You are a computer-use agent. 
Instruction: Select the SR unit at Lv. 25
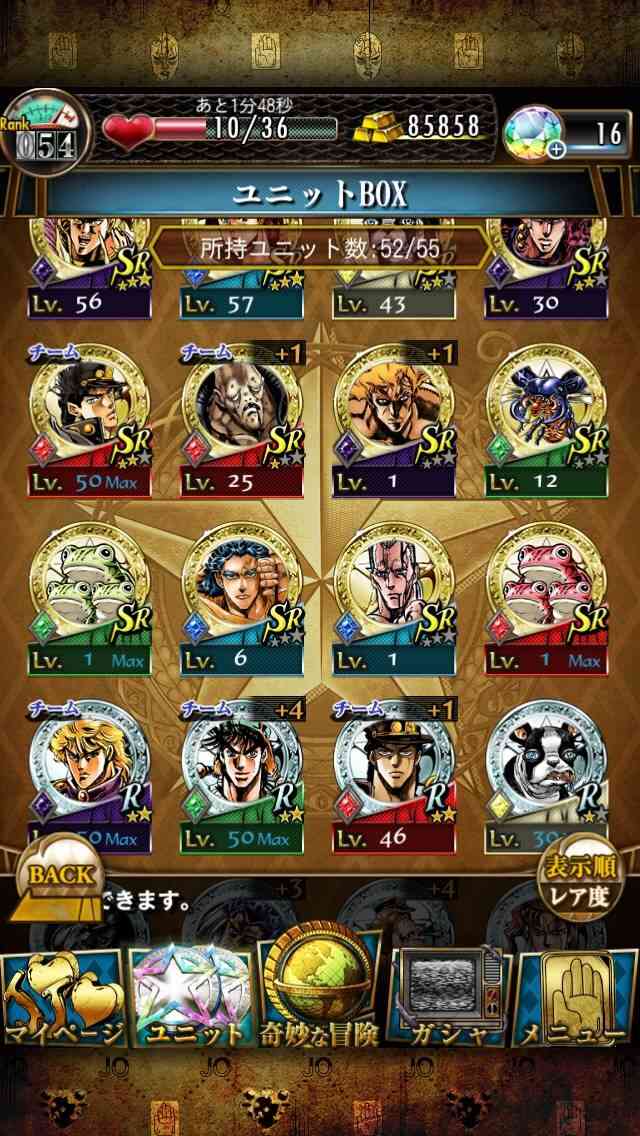[242, 420]
